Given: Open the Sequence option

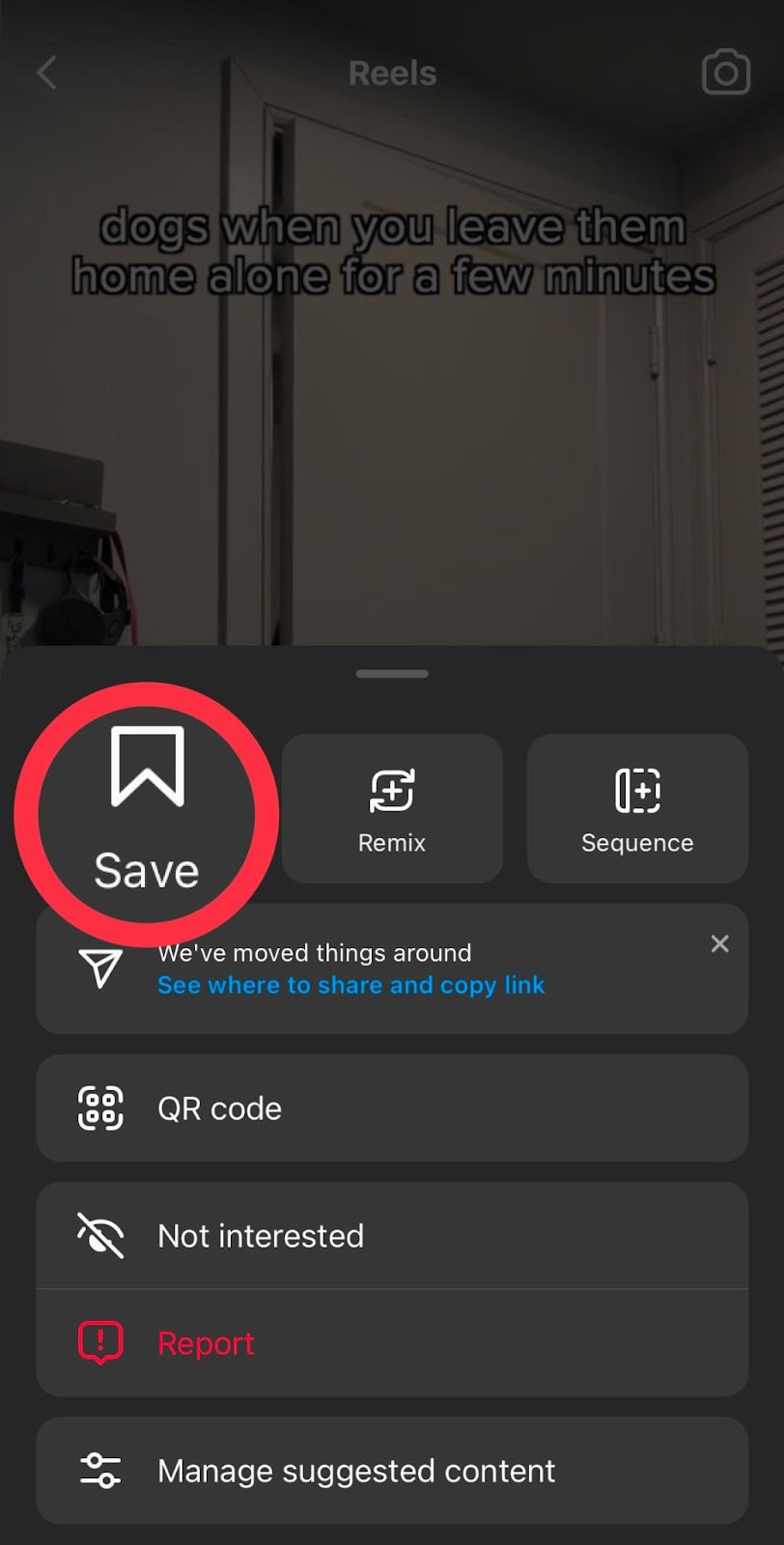Looking at the screenshot, I should point(637,809).
